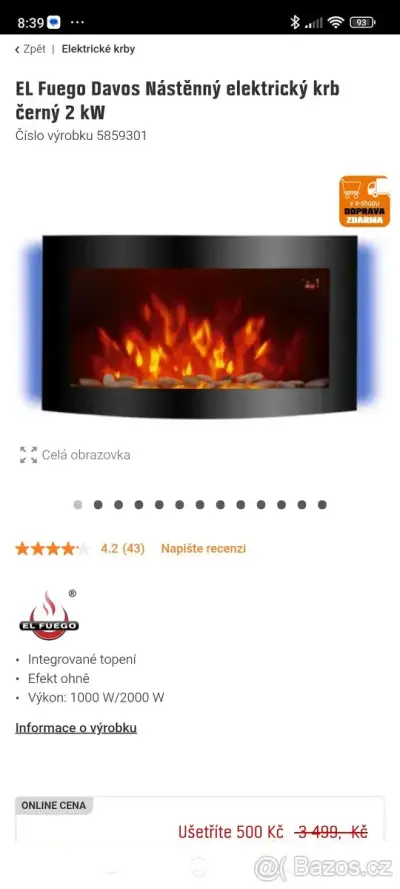Jump to the last gallery page dot
This screenshot has width=400, height=889.
click(322, 505)
